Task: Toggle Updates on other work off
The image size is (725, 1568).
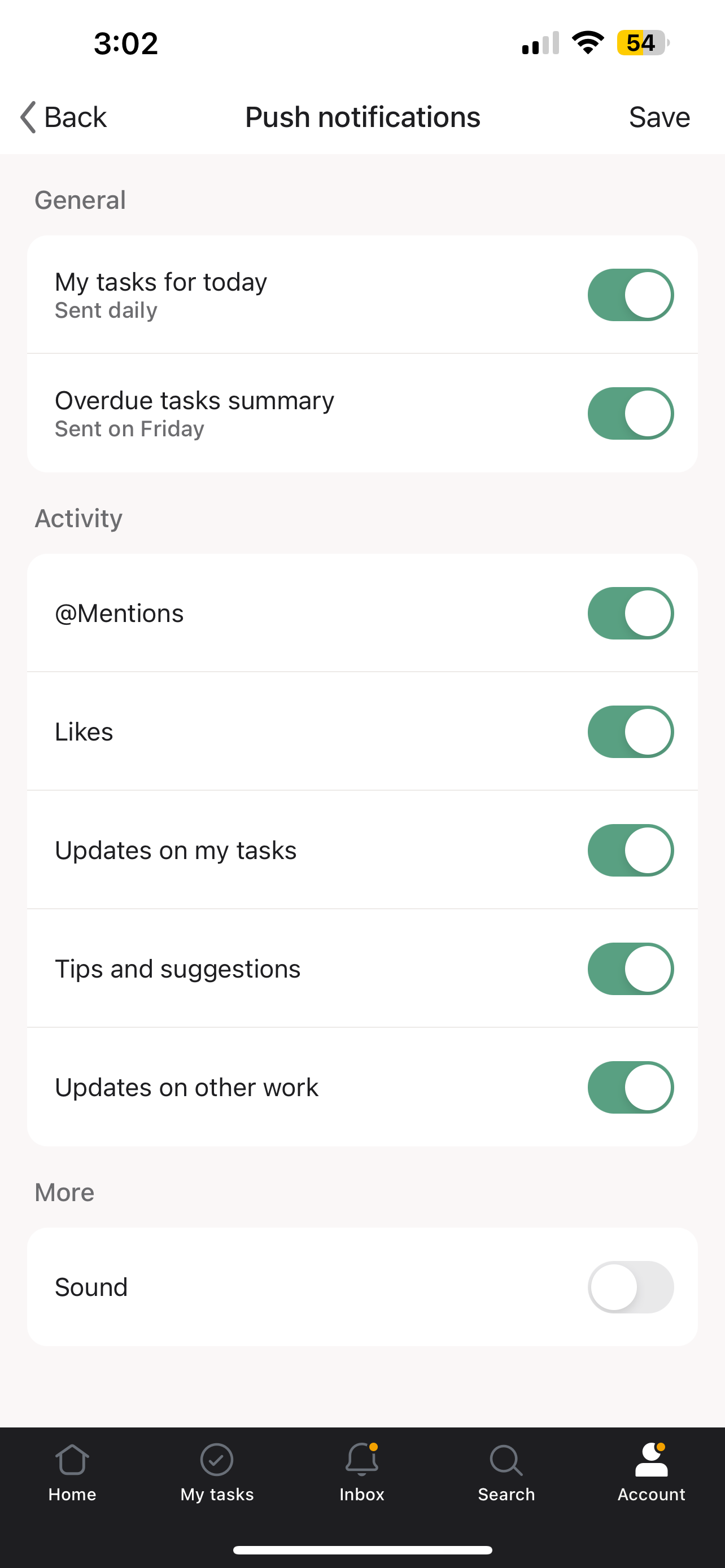Action: tap(631, 1087)
